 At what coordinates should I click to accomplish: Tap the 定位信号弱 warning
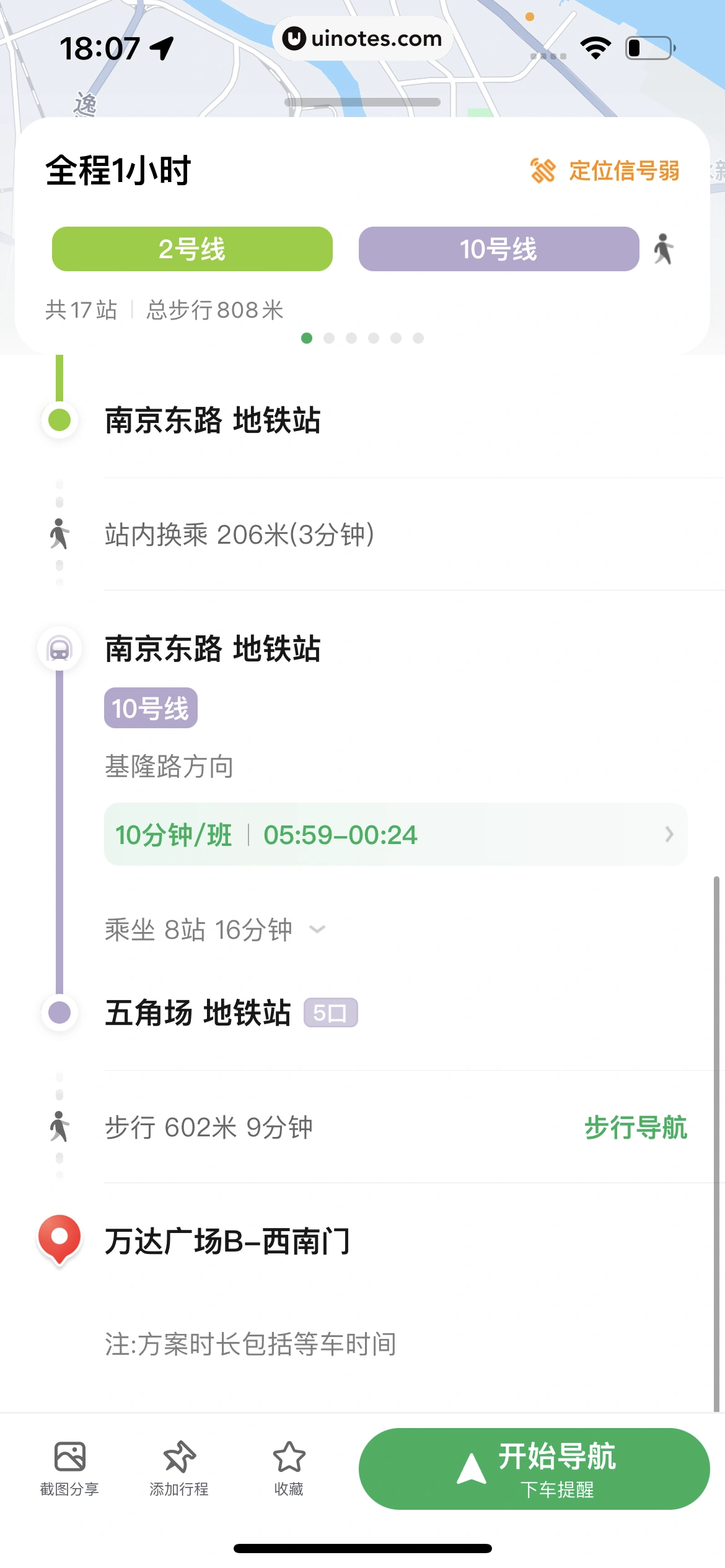(605, 171)
